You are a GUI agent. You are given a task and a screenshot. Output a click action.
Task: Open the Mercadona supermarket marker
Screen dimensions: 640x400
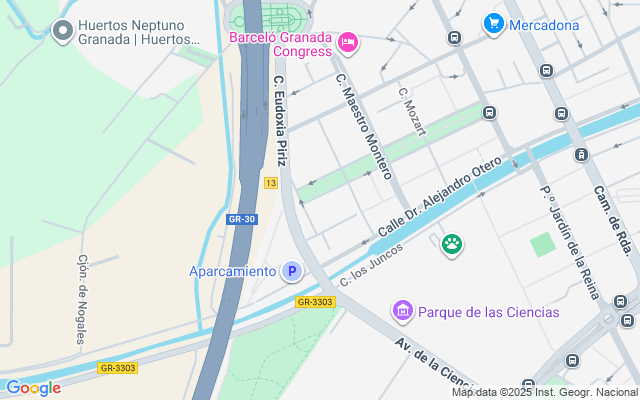coord(493,22)
